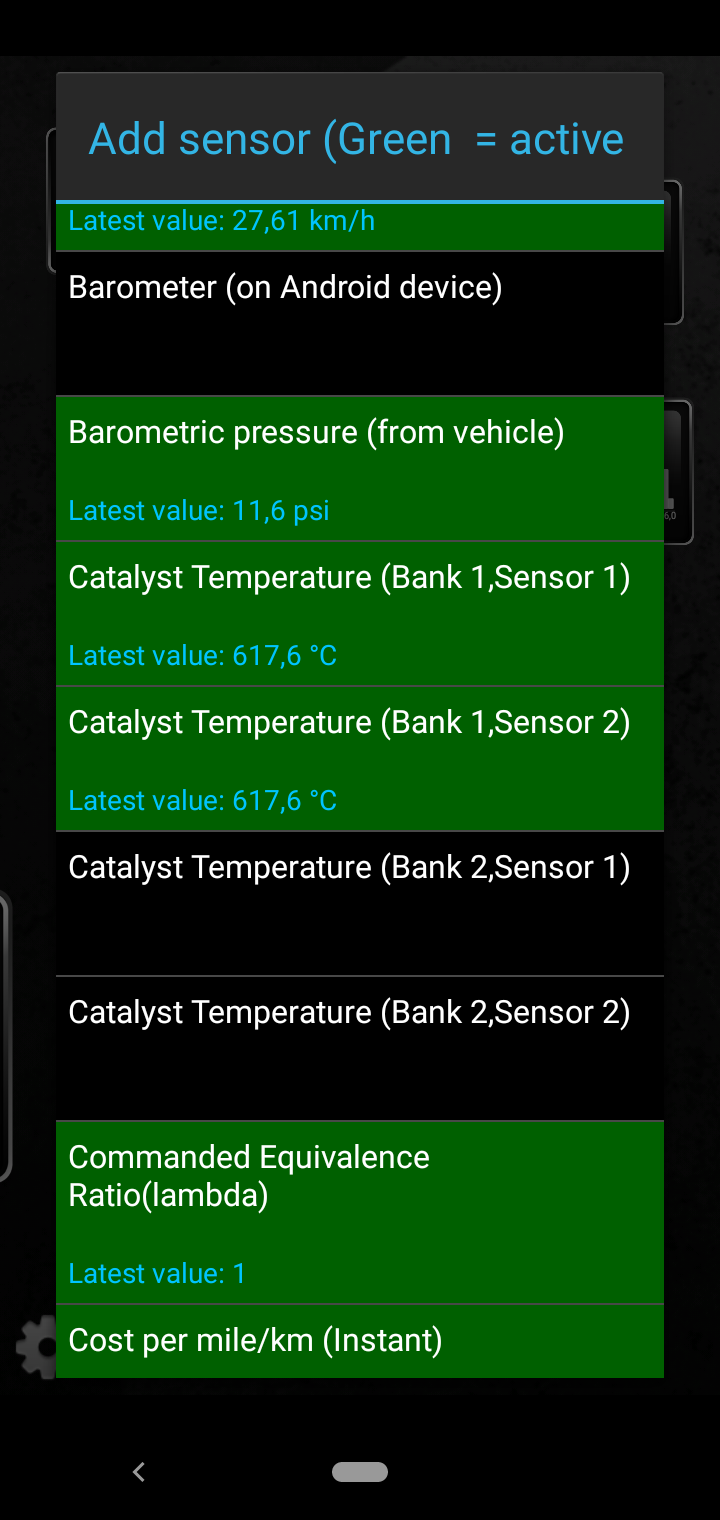Viewport: 720px width, 1520px height.
Task: Click the latest value 11,6 psi text
Action: (x=200, y=510)
